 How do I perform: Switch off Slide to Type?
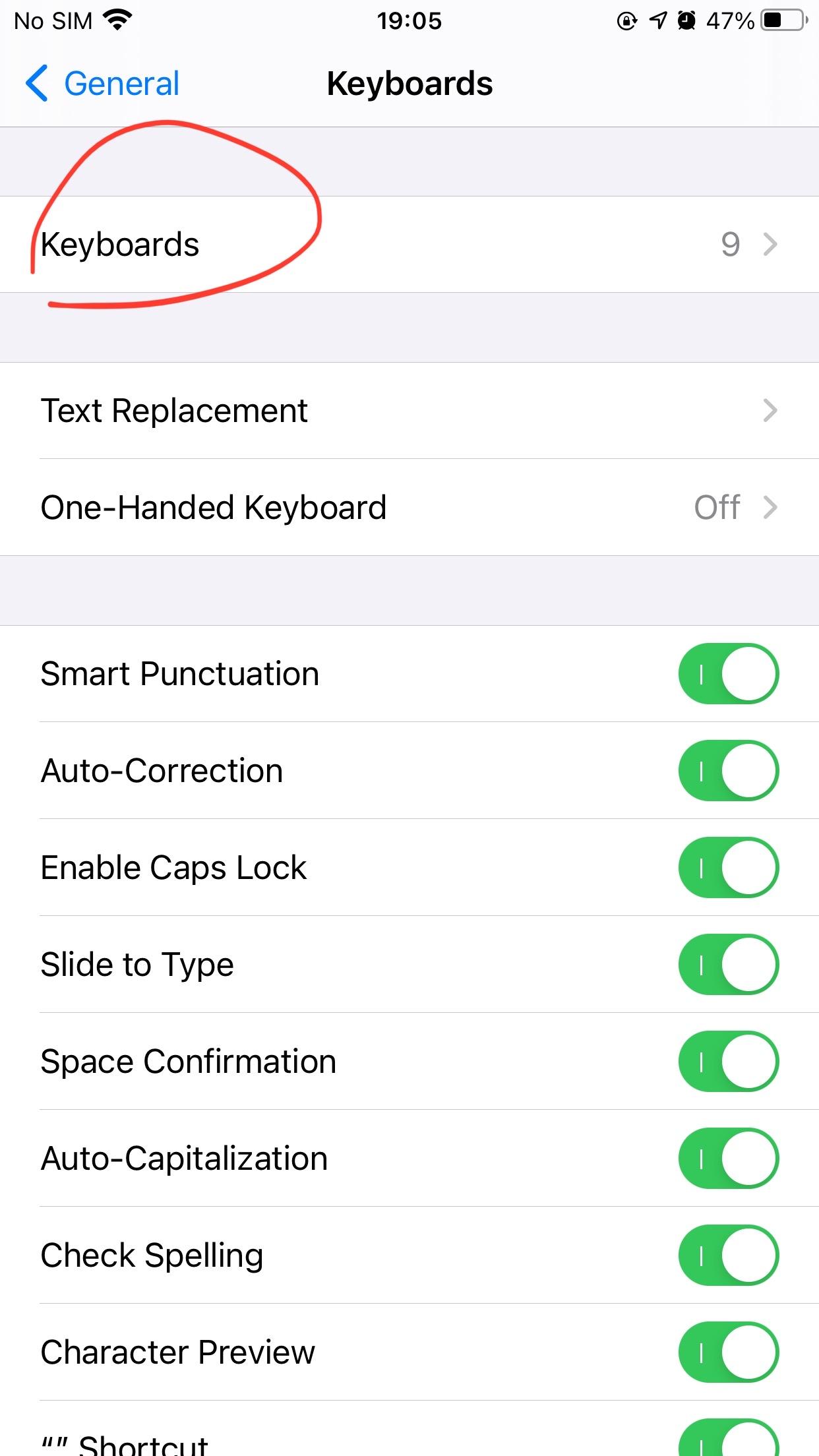[729, 964]
